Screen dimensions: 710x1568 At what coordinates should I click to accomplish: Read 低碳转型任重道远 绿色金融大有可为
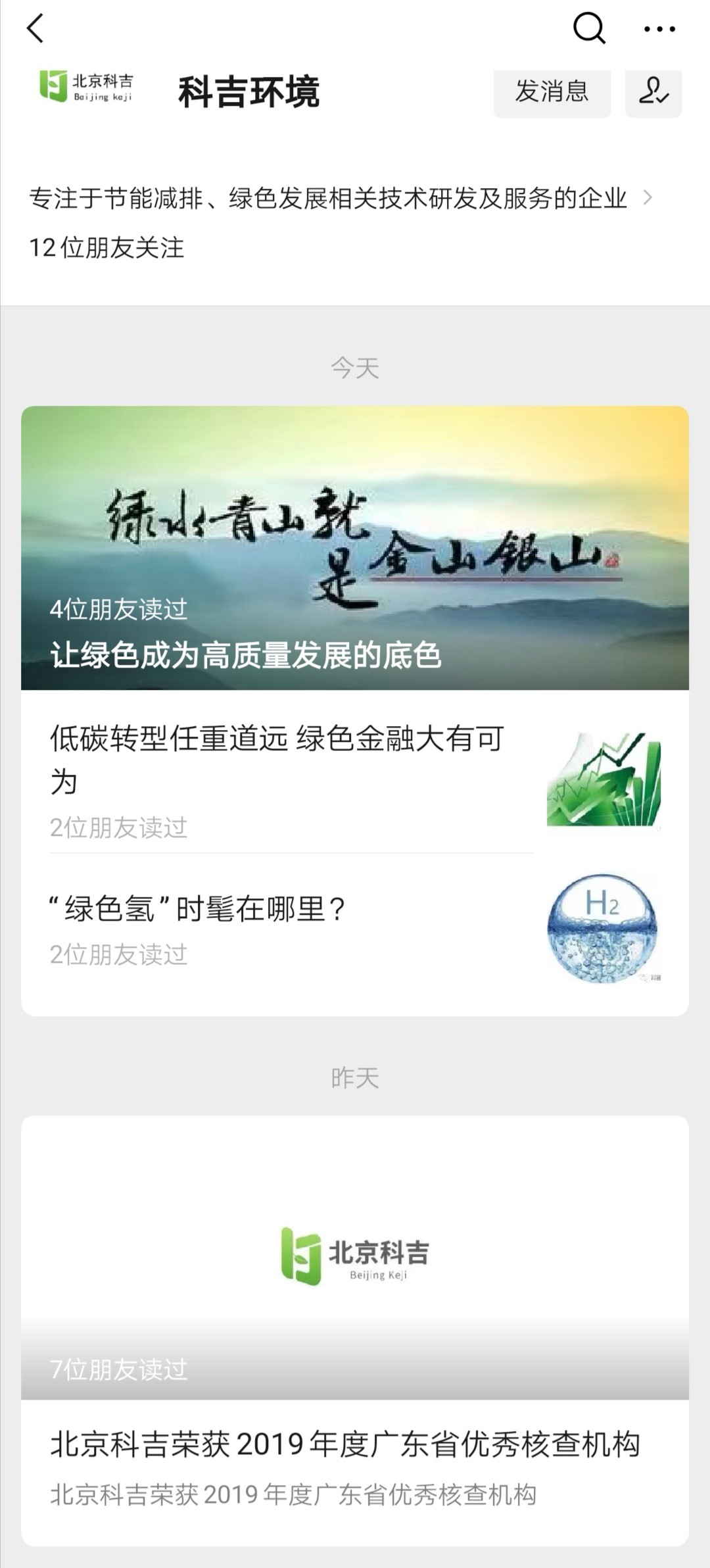click(277, 760)
